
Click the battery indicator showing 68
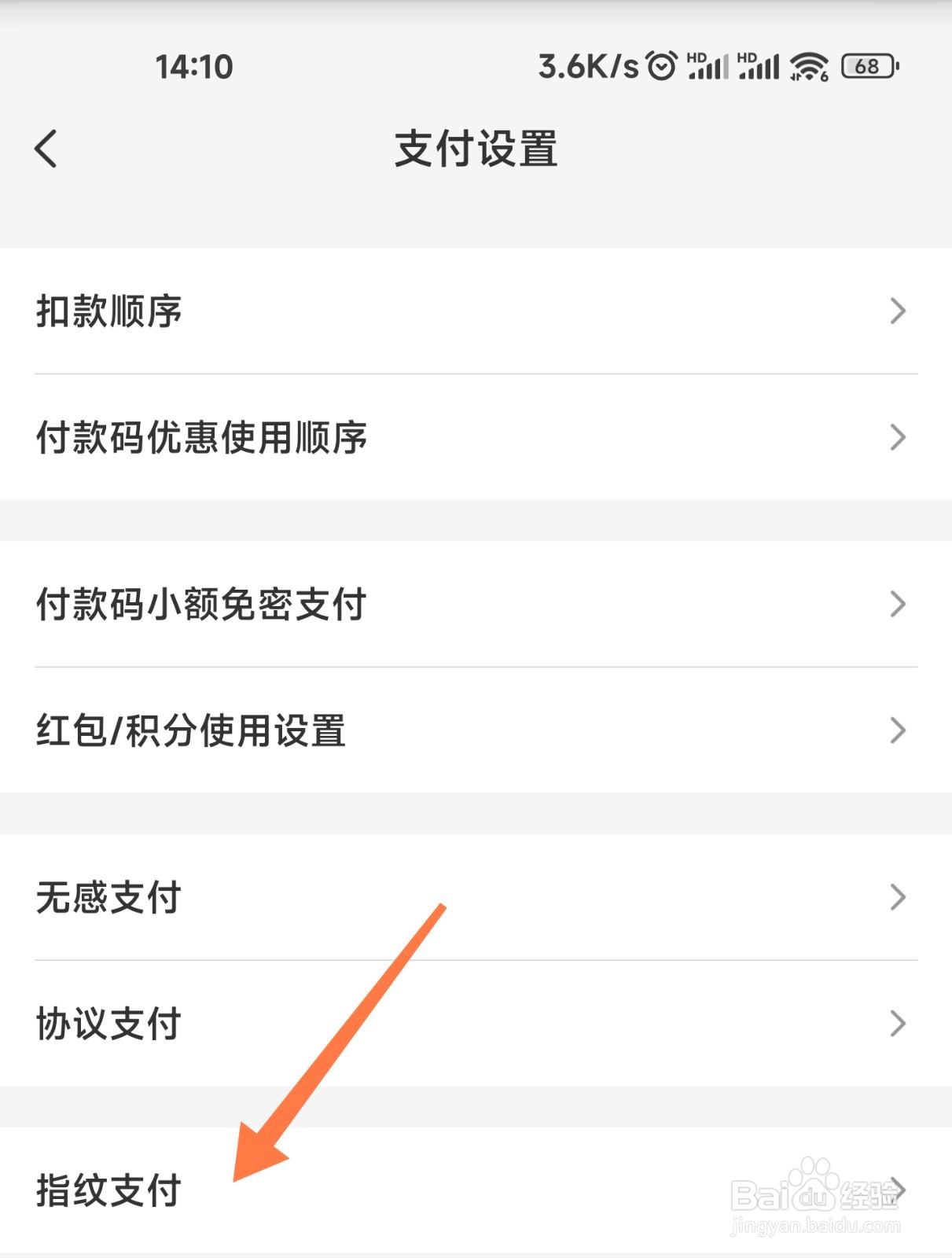pyautogui.click(x=866, y=68)
